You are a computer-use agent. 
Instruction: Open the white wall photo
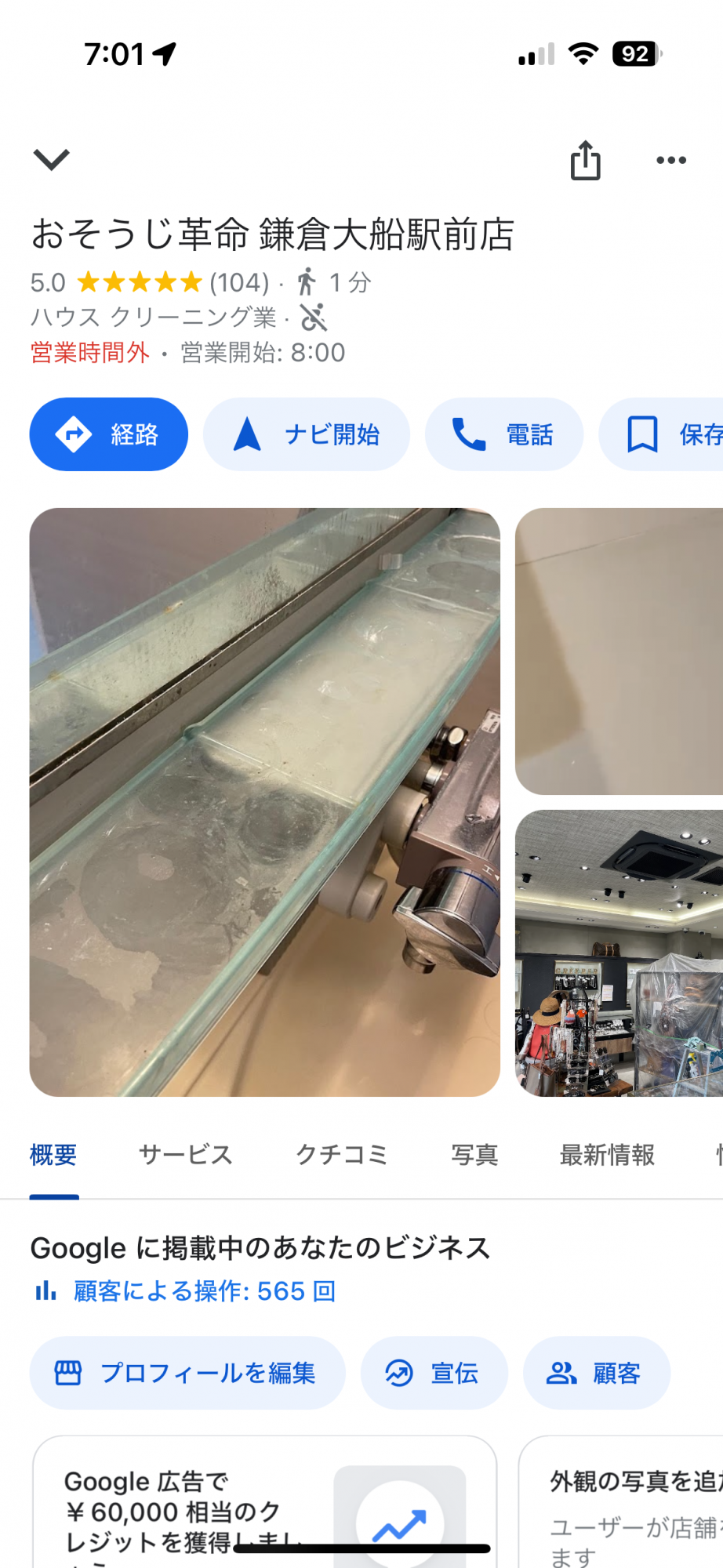click(619, 651)
